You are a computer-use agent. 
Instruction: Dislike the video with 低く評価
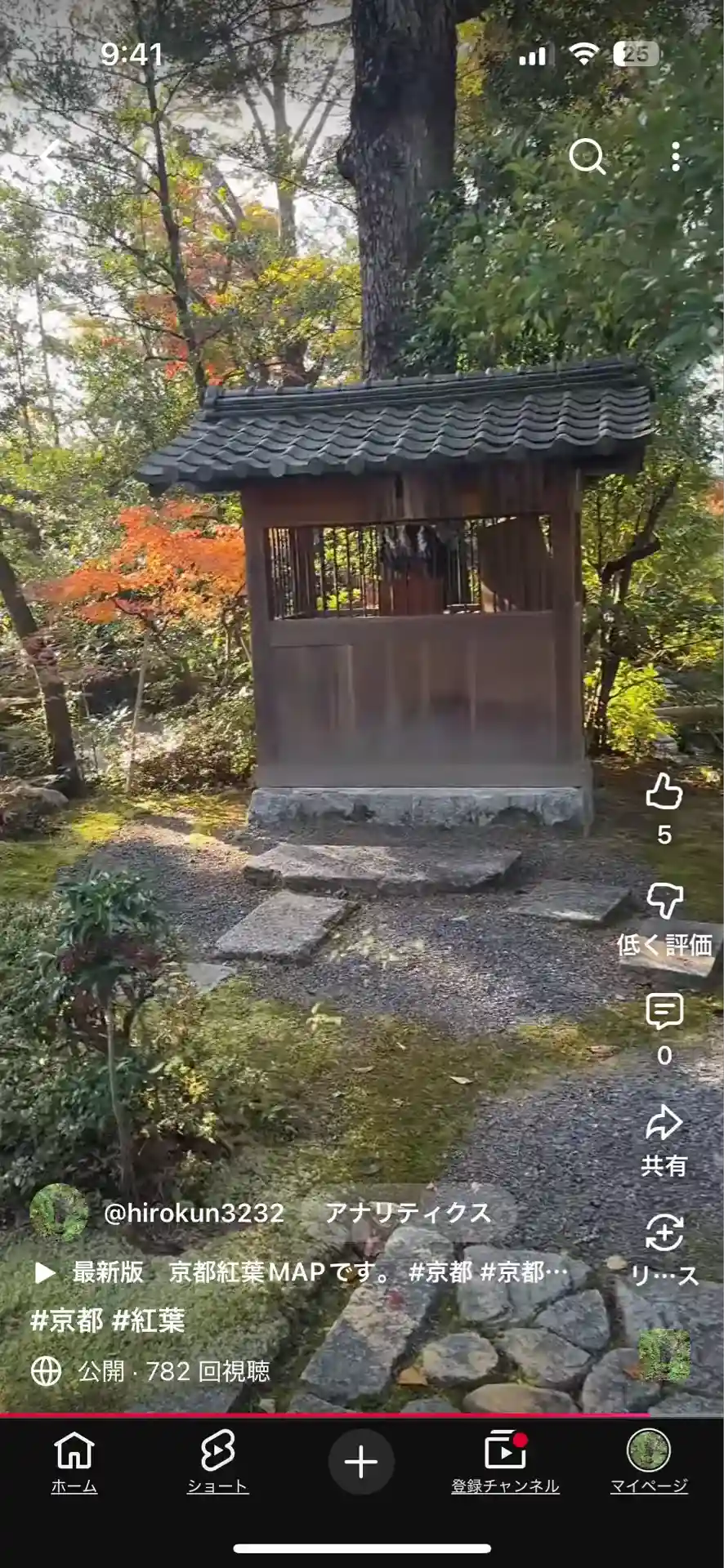click(x=664, y=902)
